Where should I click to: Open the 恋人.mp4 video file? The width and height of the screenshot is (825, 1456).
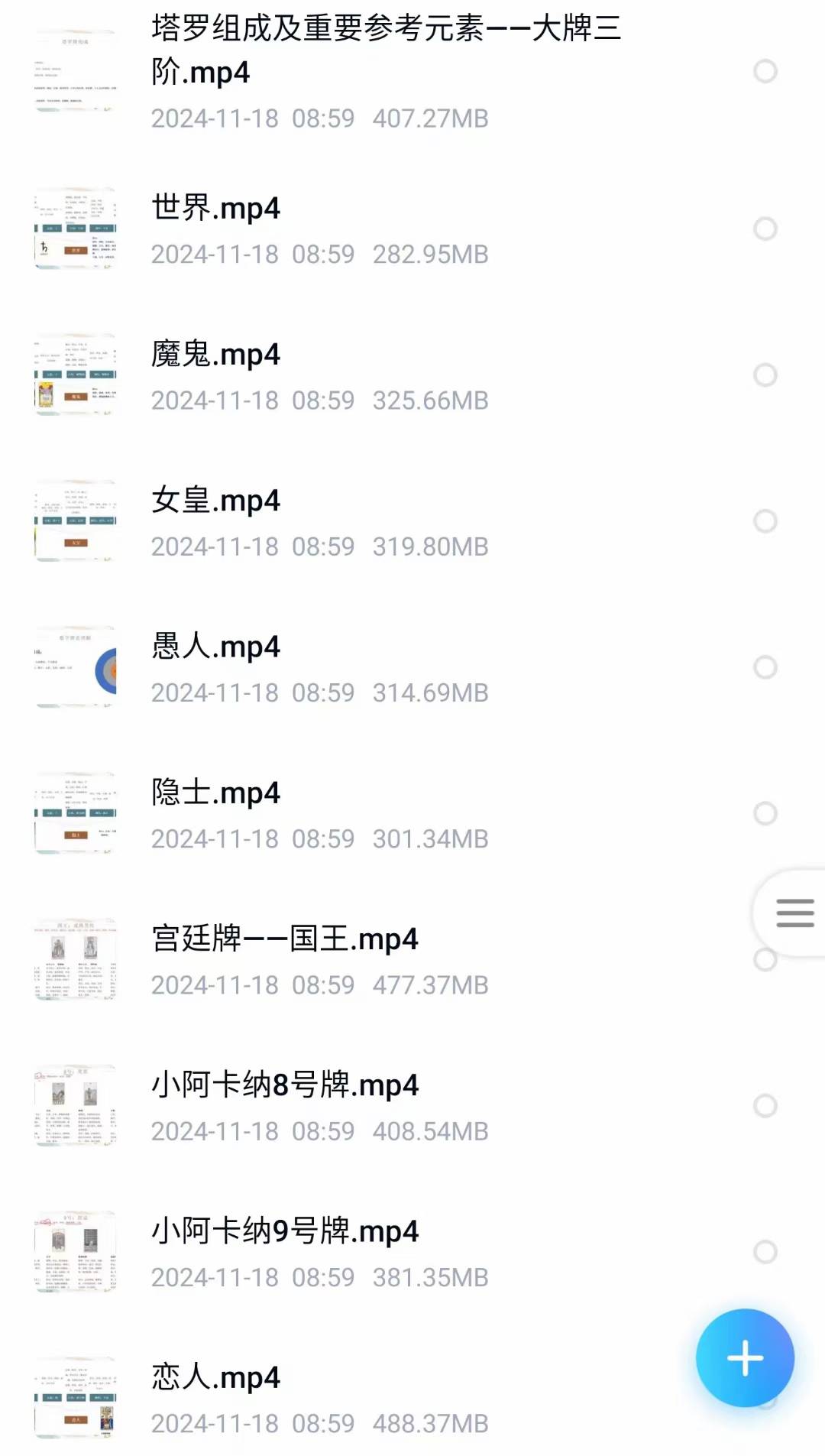point(216,1378)
